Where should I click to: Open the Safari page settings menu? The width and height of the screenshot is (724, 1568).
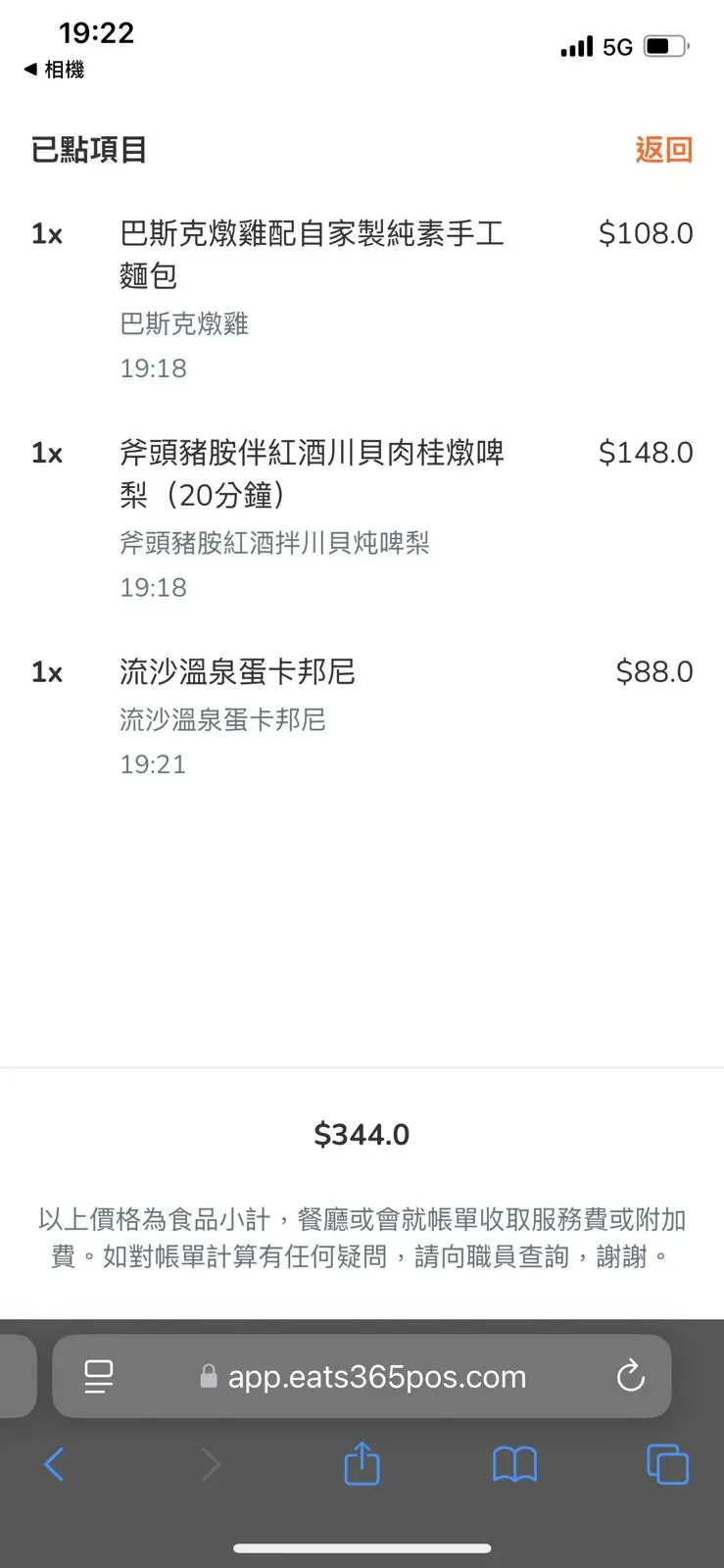coord(99,1377)
